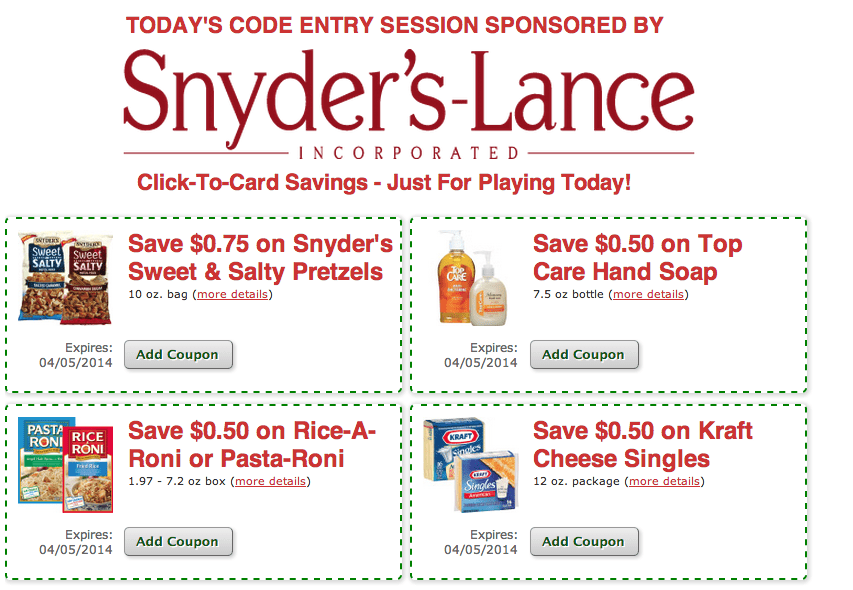Show more details for Rice-A-Roni coupon
Image resolution: width=853 pixels, height=590 pixels.
[x=270, y=481]
